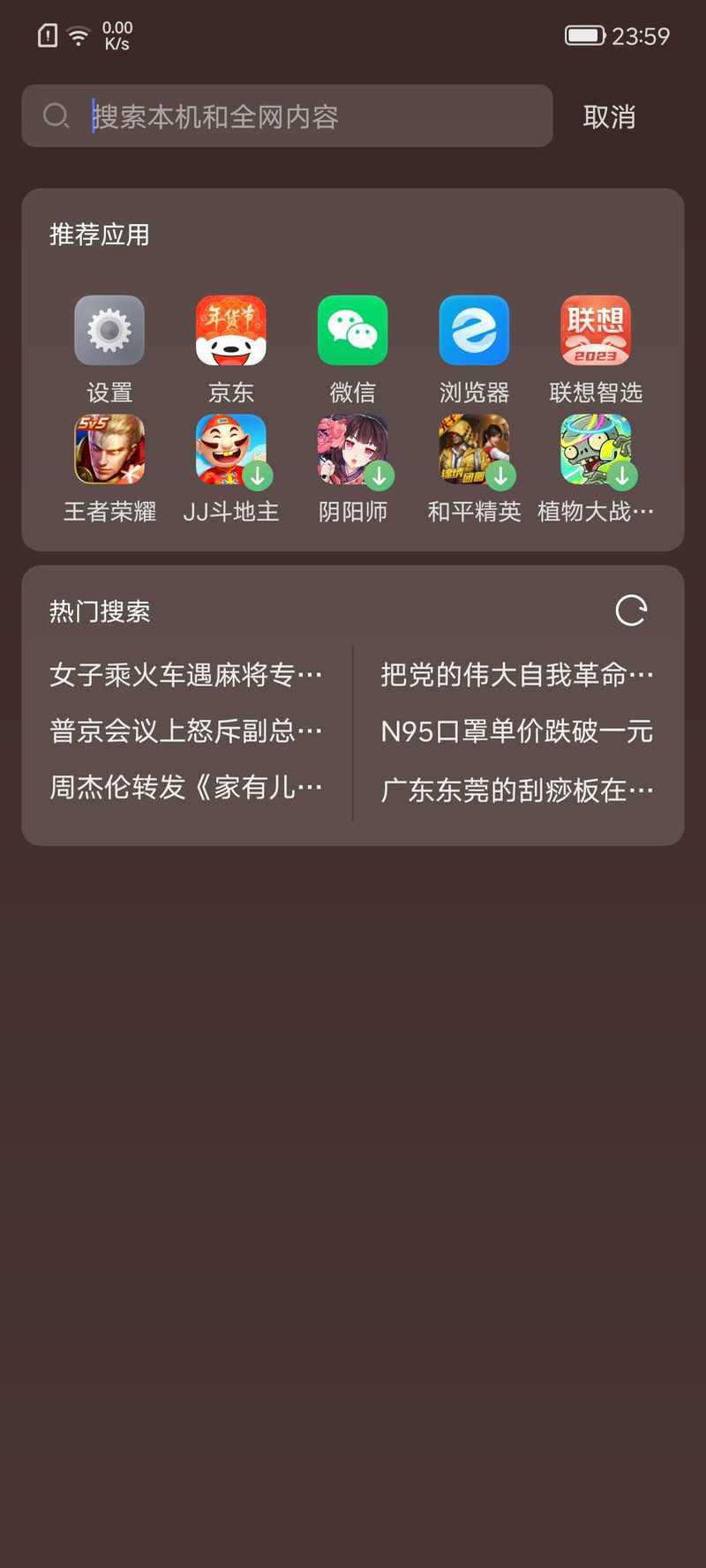Search N95口罩单价跌破一元
Image resolution: width=706 pixels, height=1568 pixels.
[517, 731]
